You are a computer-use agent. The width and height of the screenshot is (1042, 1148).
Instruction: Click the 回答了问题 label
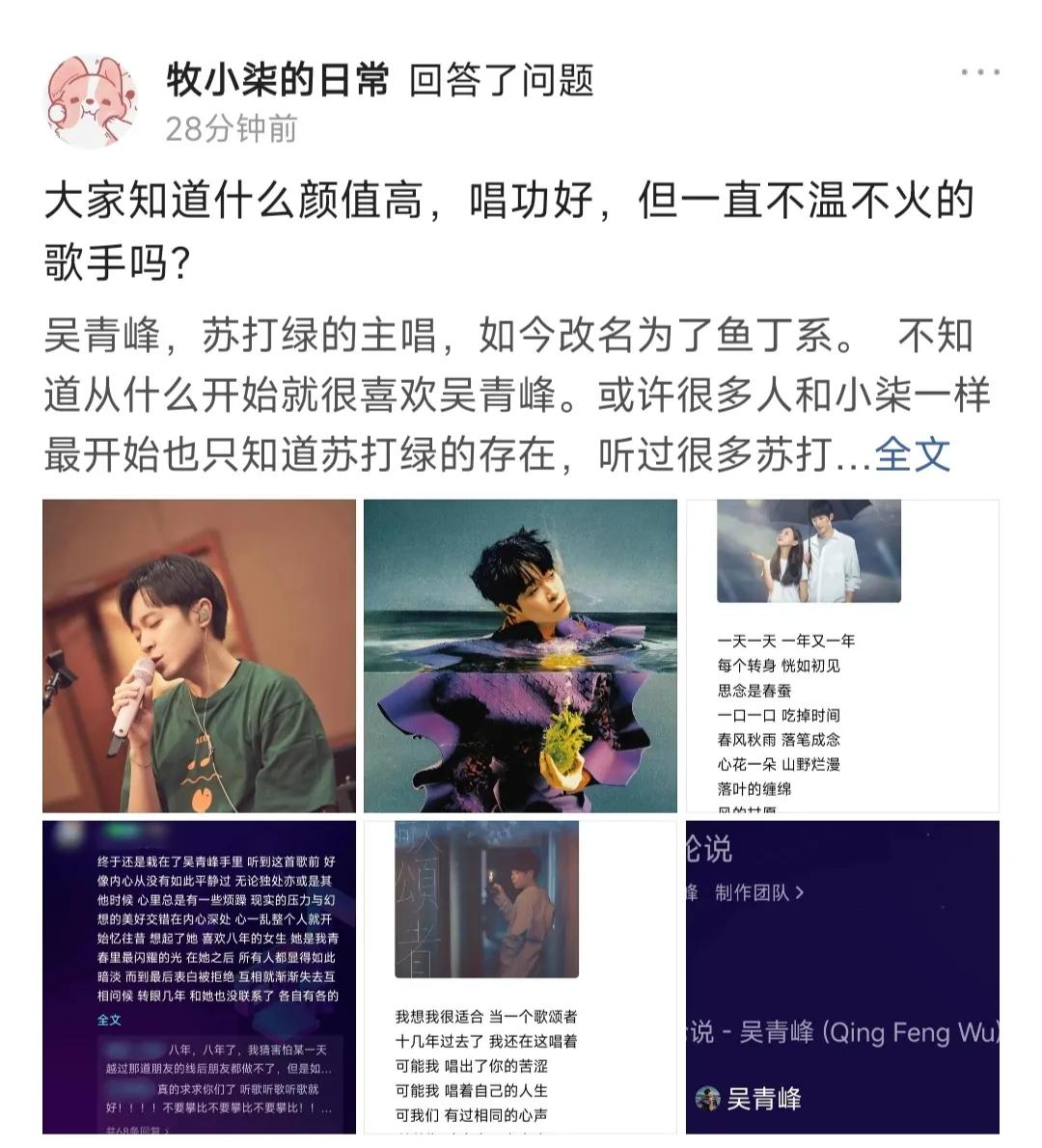tap(501, 82)
